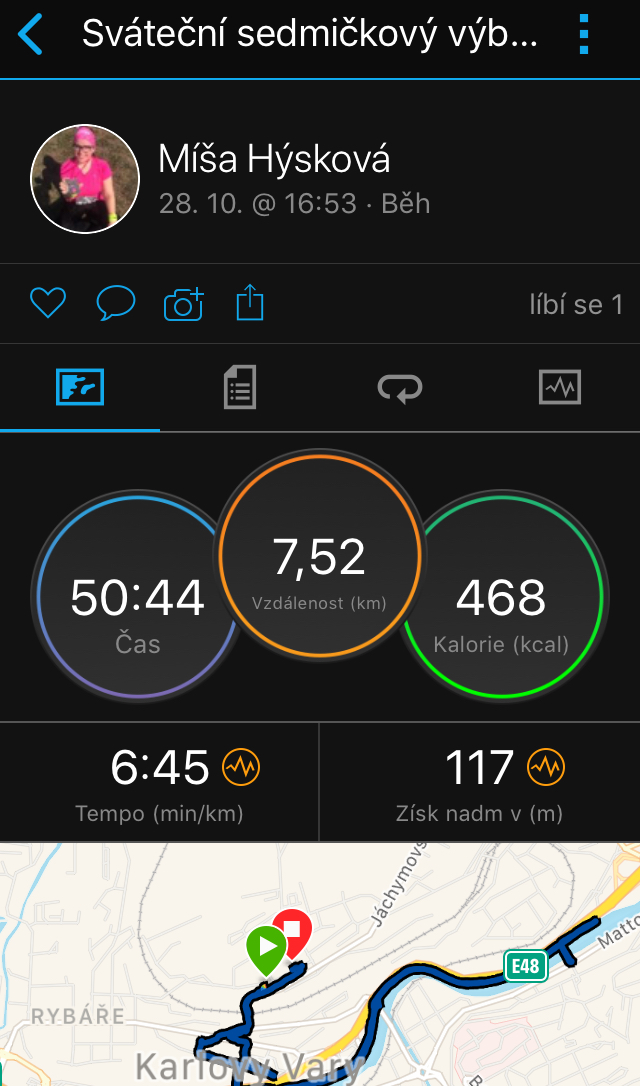
Task: Open the three-dot overflow menu
Action: (x=583, y=34)
